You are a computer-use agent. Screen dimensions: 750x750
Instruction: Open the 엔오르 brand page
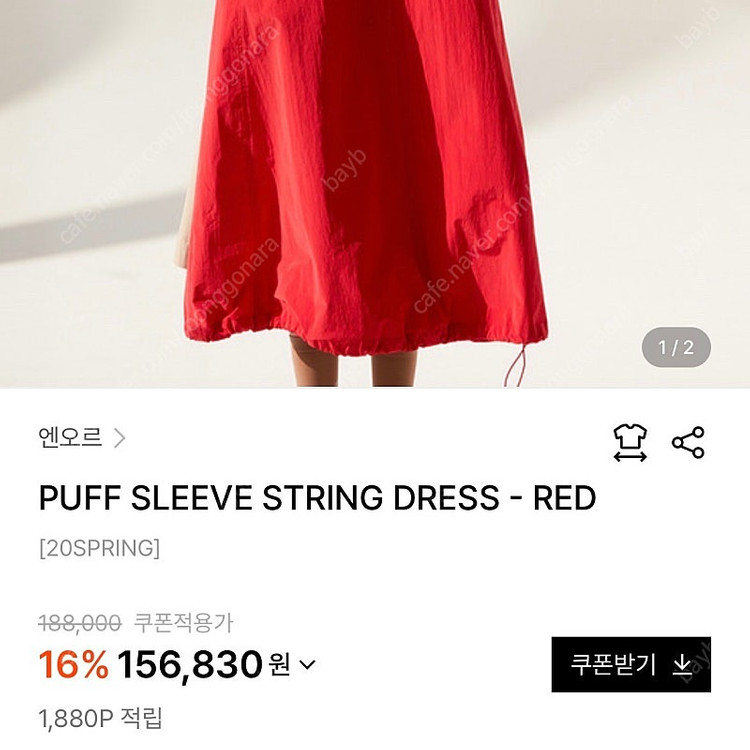[83, 438]
